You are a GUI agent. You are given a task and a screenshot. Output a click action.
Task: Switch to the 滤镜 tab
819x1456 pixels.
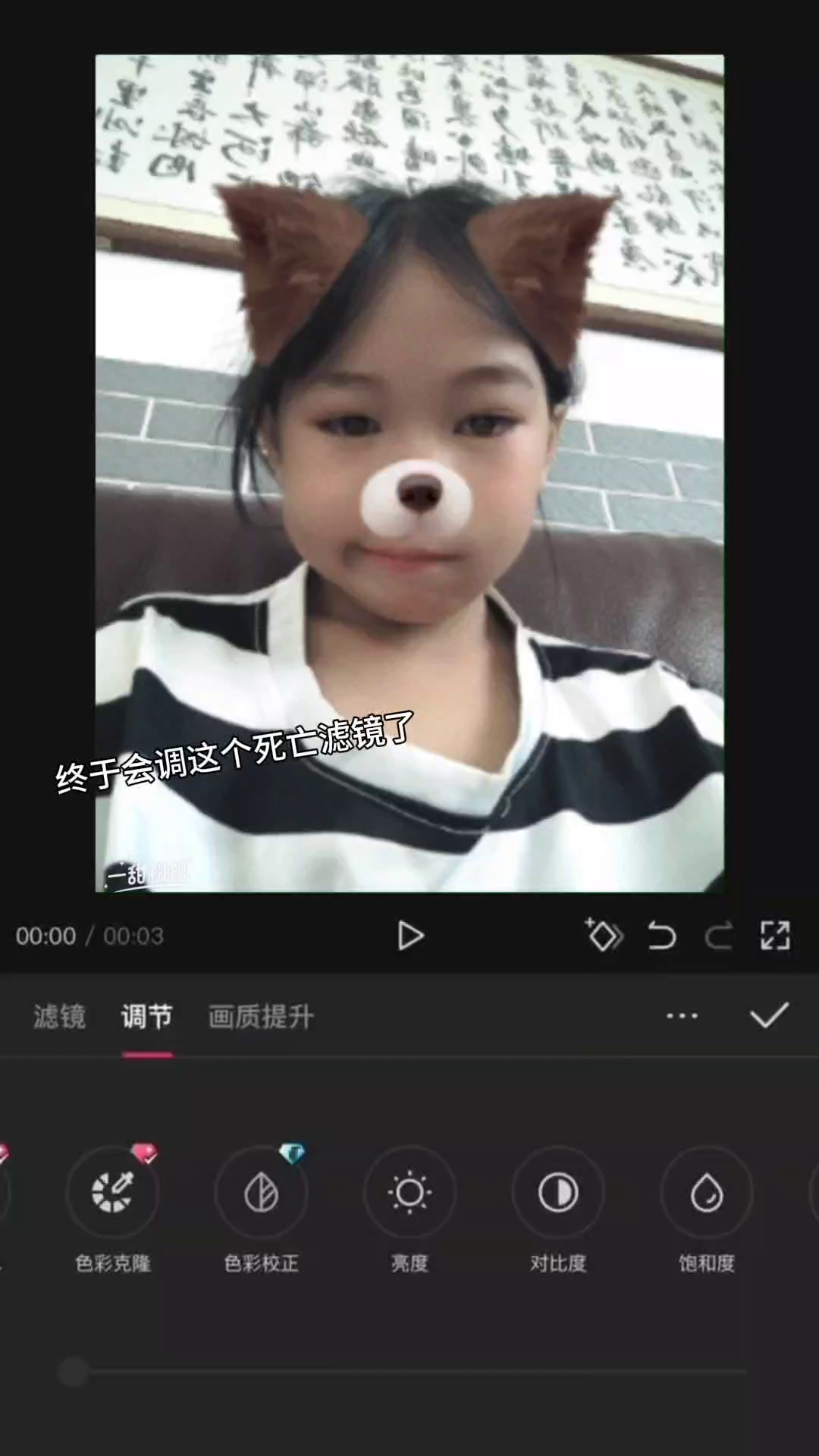(x=59, y=1016)
